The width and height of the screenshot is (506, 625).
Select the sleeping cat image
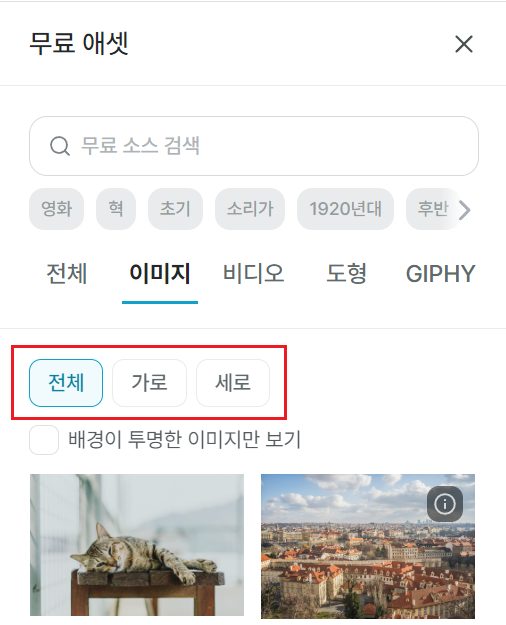coord(137,545)
